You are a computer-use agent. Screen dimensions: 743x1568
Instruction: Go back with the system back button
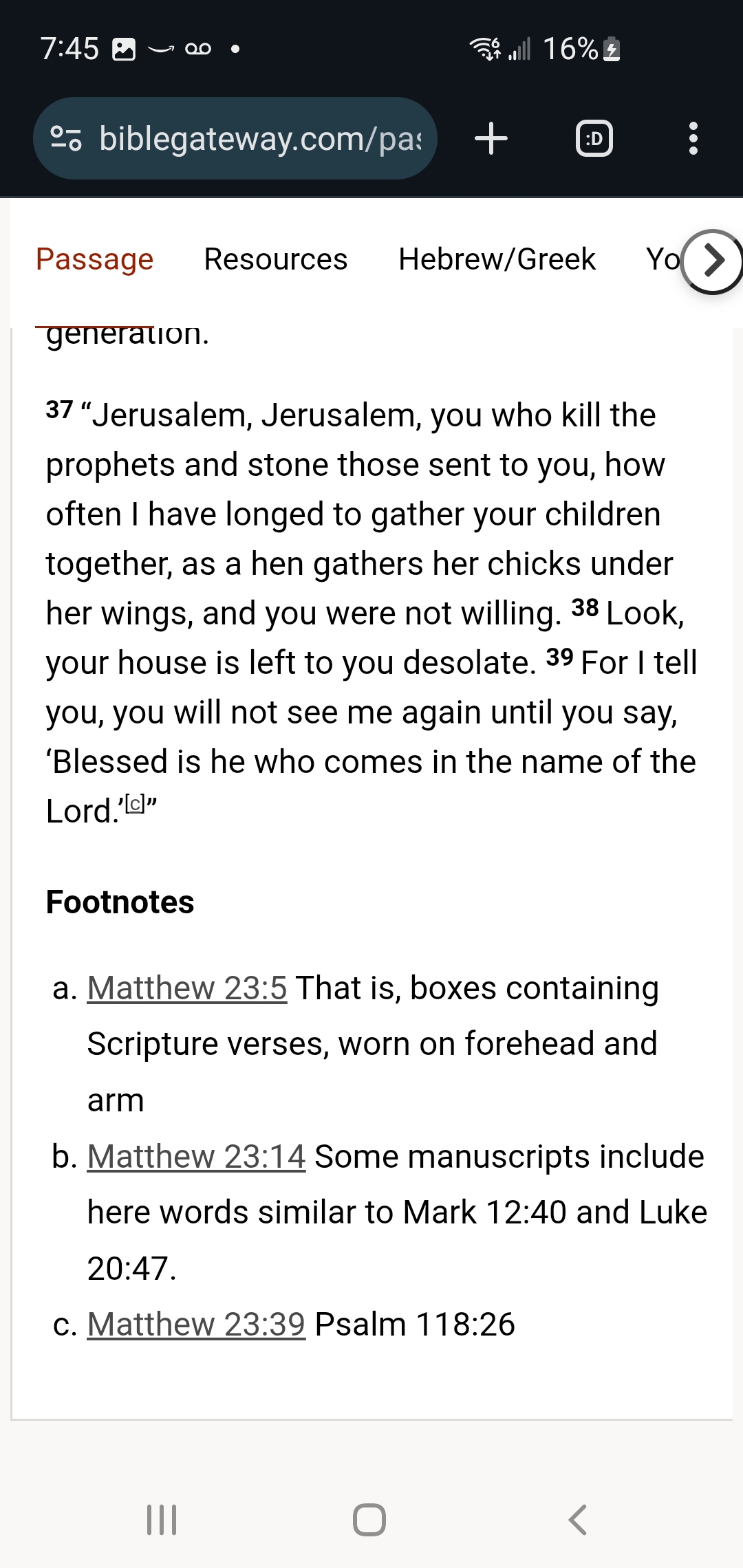click(x=578, y=1520)
